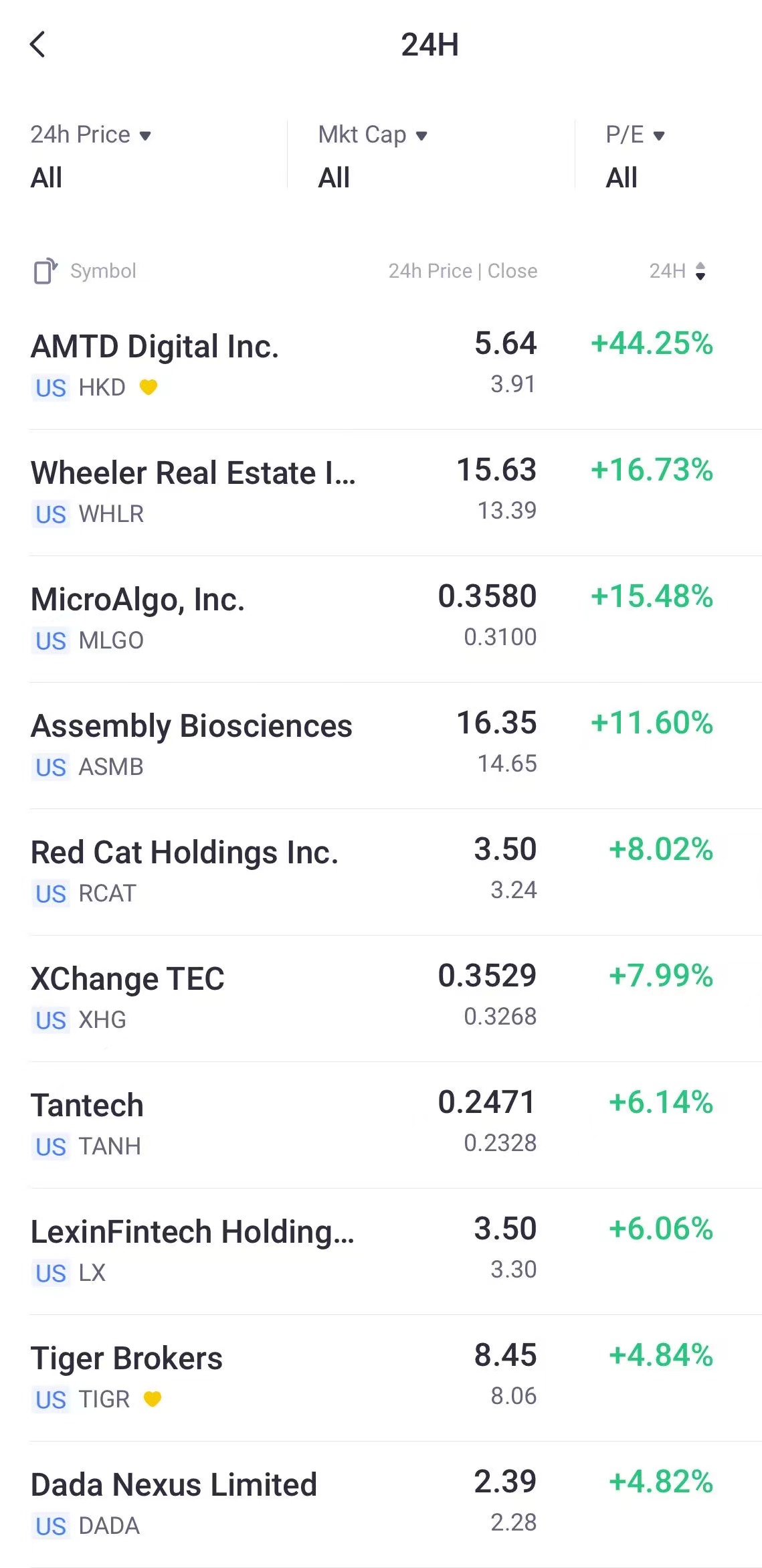Open Red Cat Holdings Inc. details
The image size is (762, 1568).
pos(185,853)
